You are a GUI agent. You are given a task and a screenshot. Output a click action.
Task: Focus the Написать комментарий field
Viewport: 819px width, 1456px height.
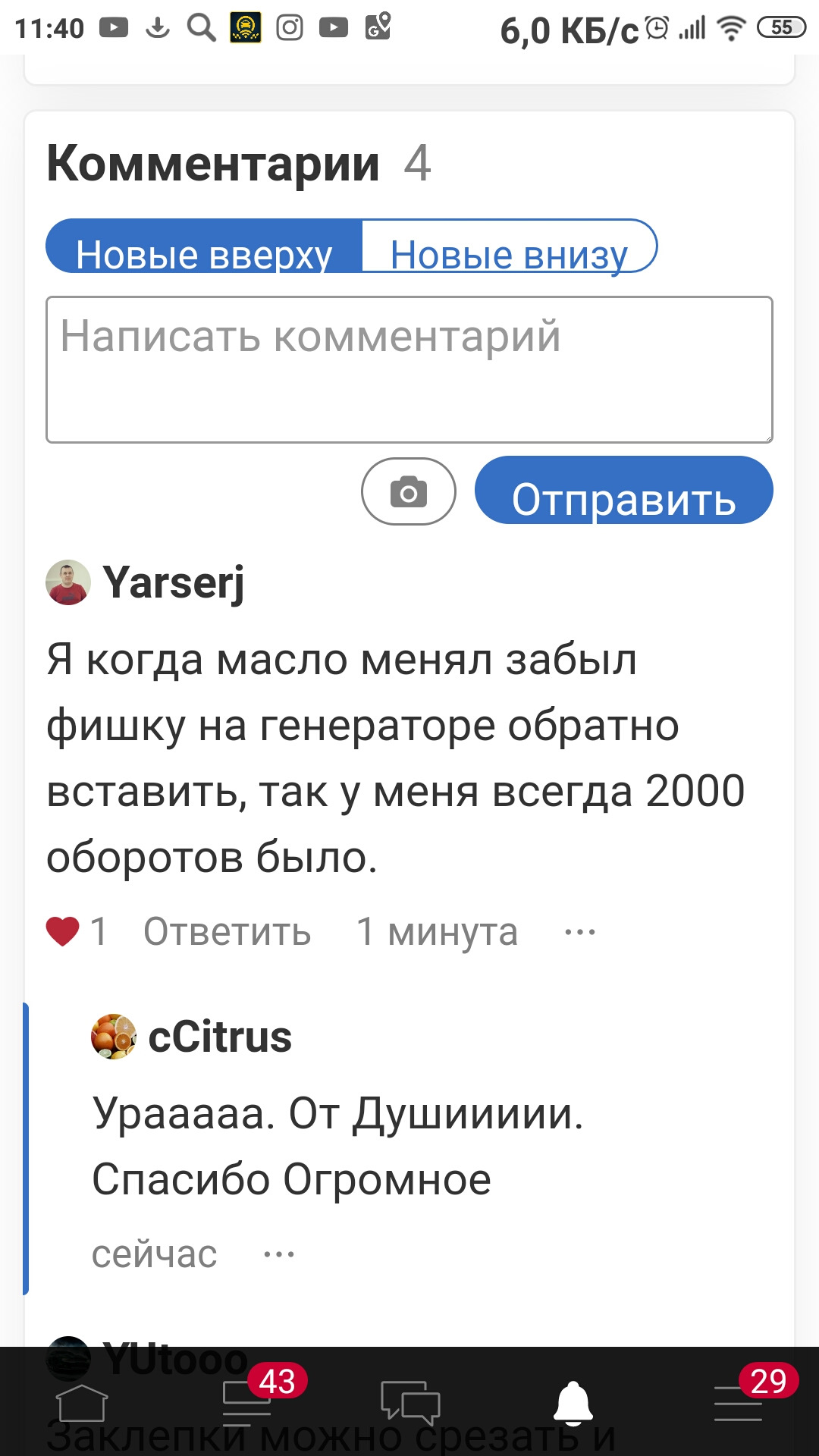pyautogui.click(x=409, y=369)
